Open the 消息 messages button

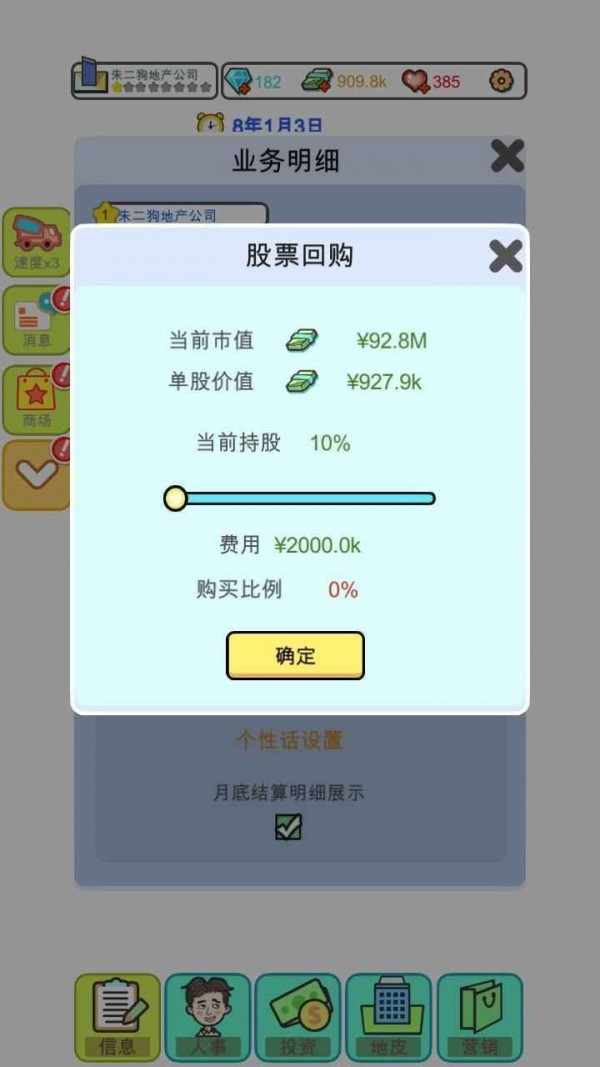[37, 320]
